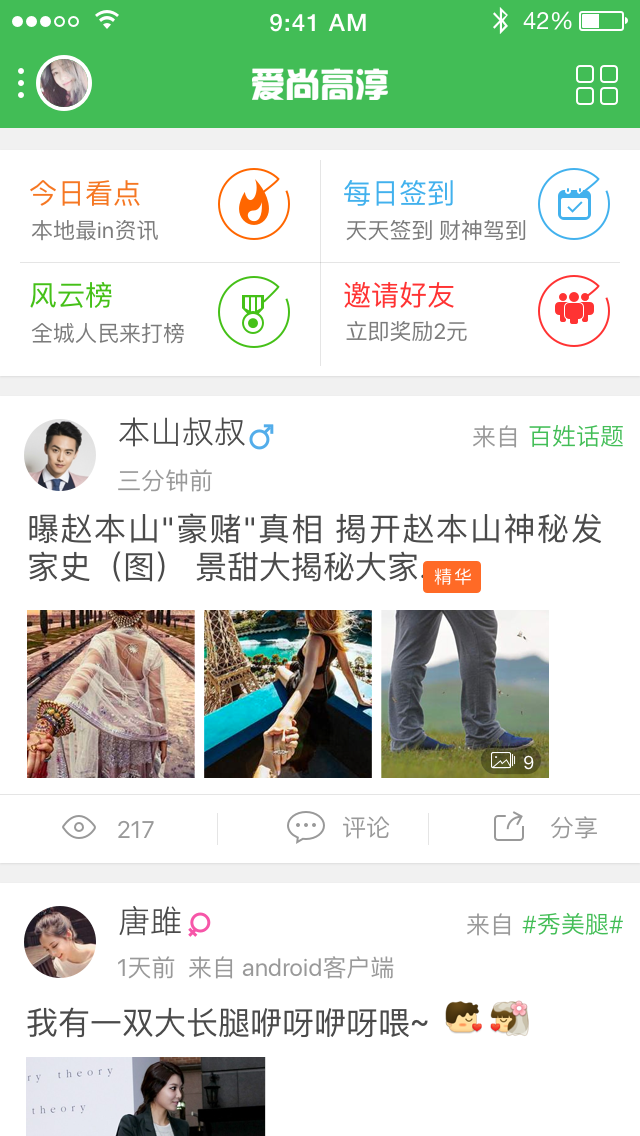
Task: View 本山叔叔's profile avatar
Action: tap(60, 455)
